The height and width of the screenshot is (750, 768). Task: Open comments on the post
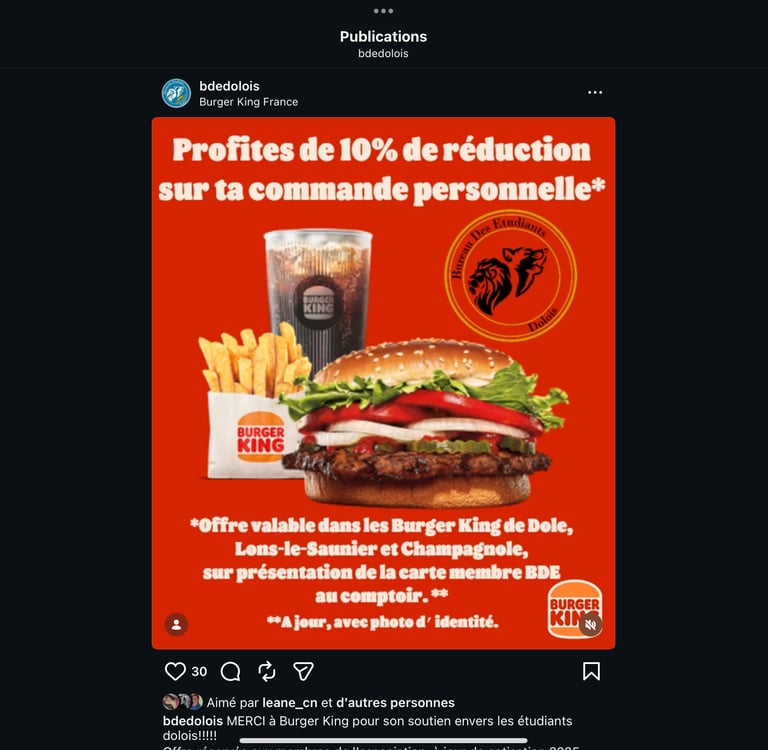(x=230, y=672)
